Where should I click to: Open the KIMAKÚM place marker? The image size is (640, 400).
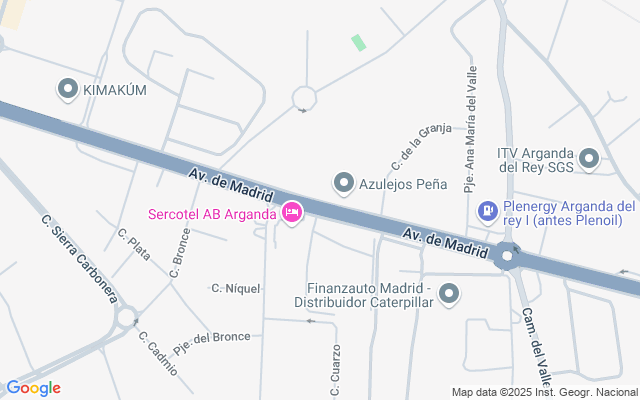point(68,89)
